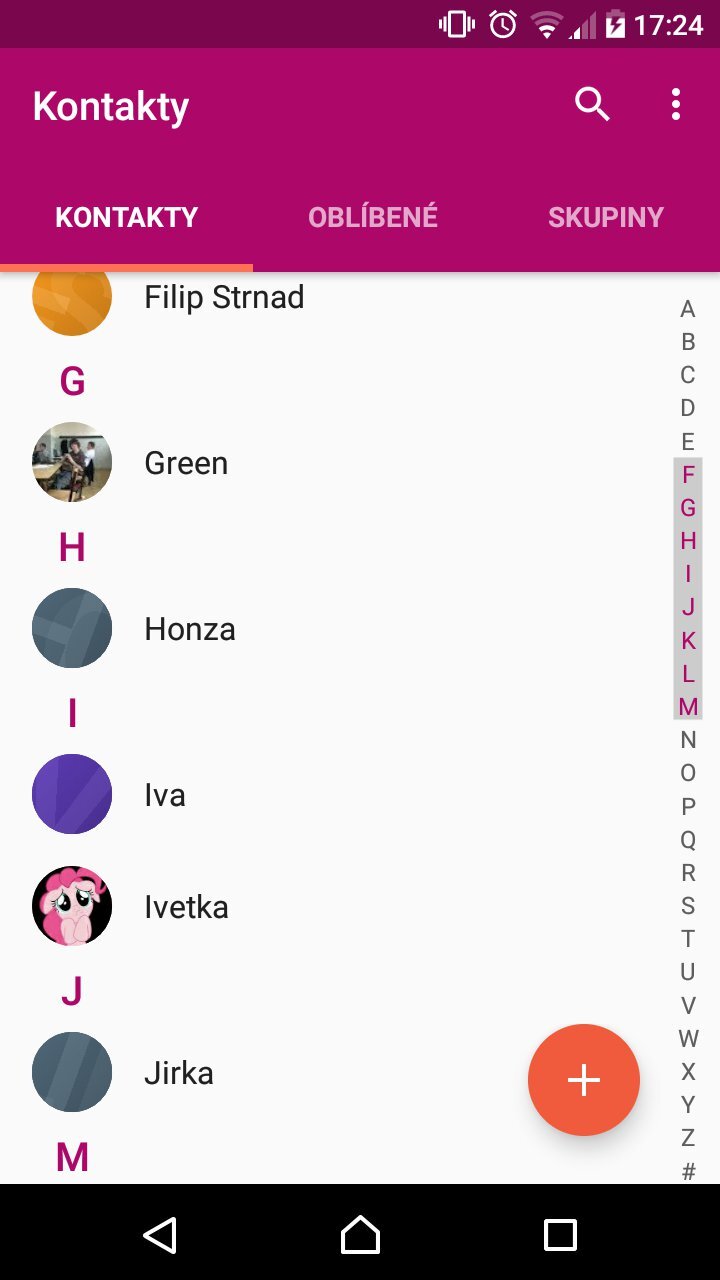Open the search icon in Kontakty

click(x=591, y=103)
